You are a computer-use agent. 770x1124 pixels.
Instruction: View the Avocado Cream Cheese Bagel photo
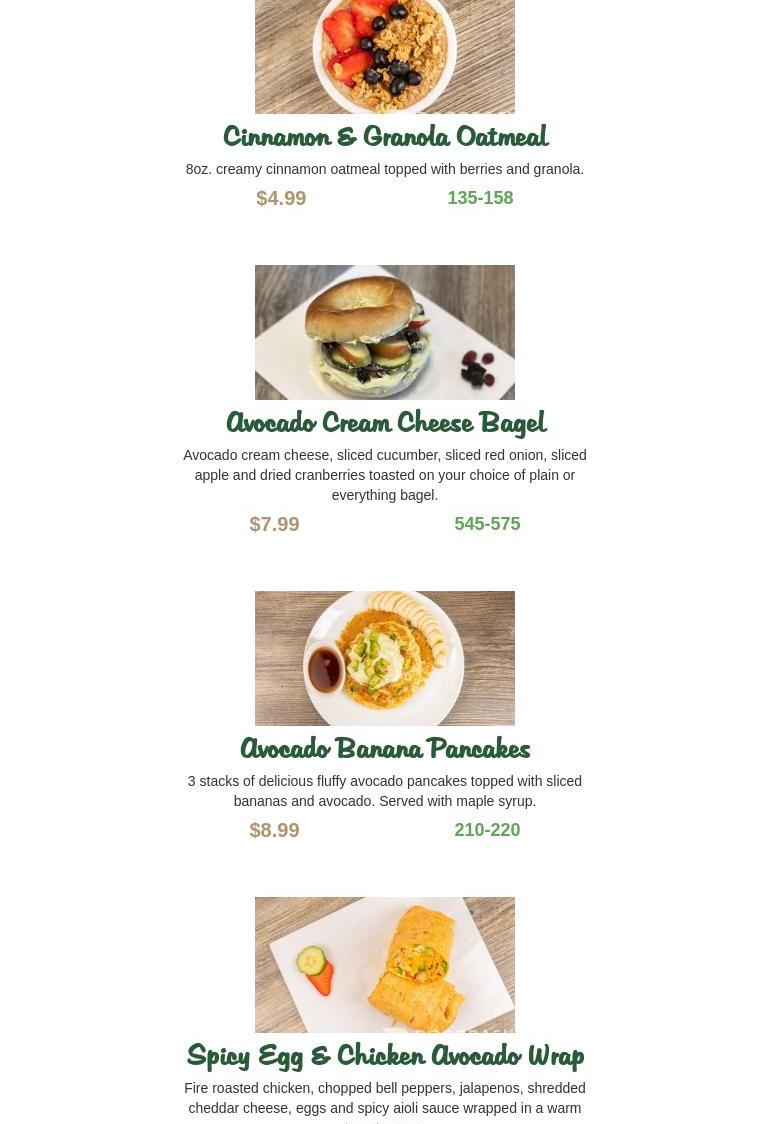point(385,332)
